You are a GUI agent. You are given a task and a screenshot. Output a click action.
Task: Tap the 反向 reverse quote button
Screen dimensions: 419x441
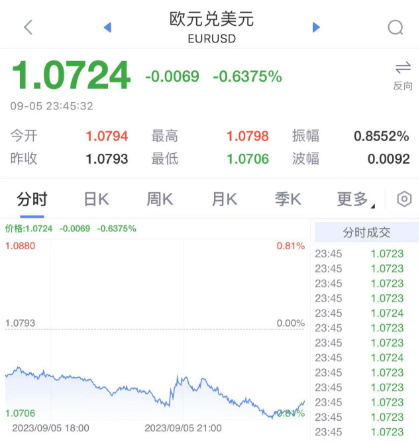click(403, 76)
